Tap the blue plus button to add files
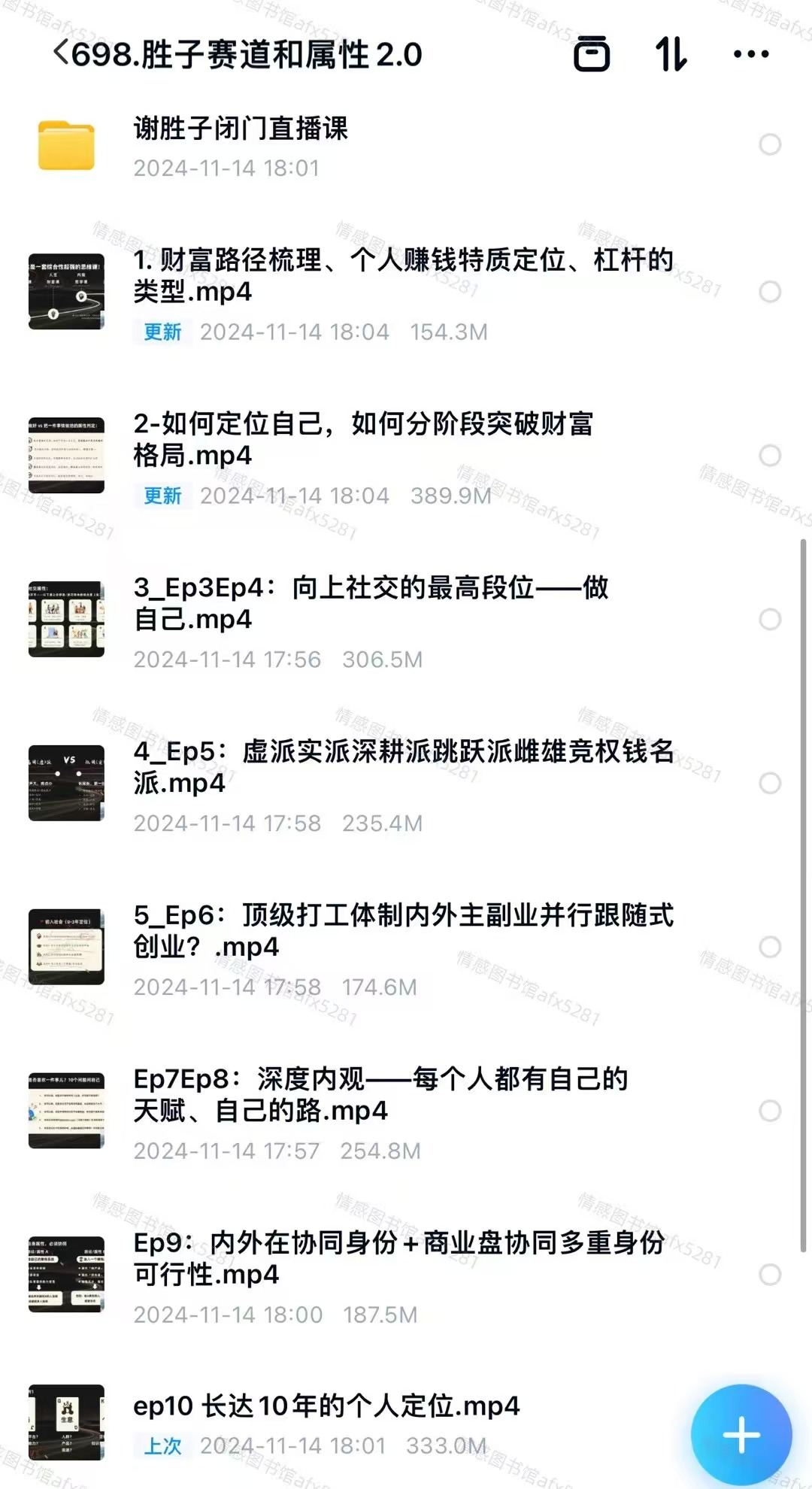812x1489 pixels. [x=741, y=1435]
